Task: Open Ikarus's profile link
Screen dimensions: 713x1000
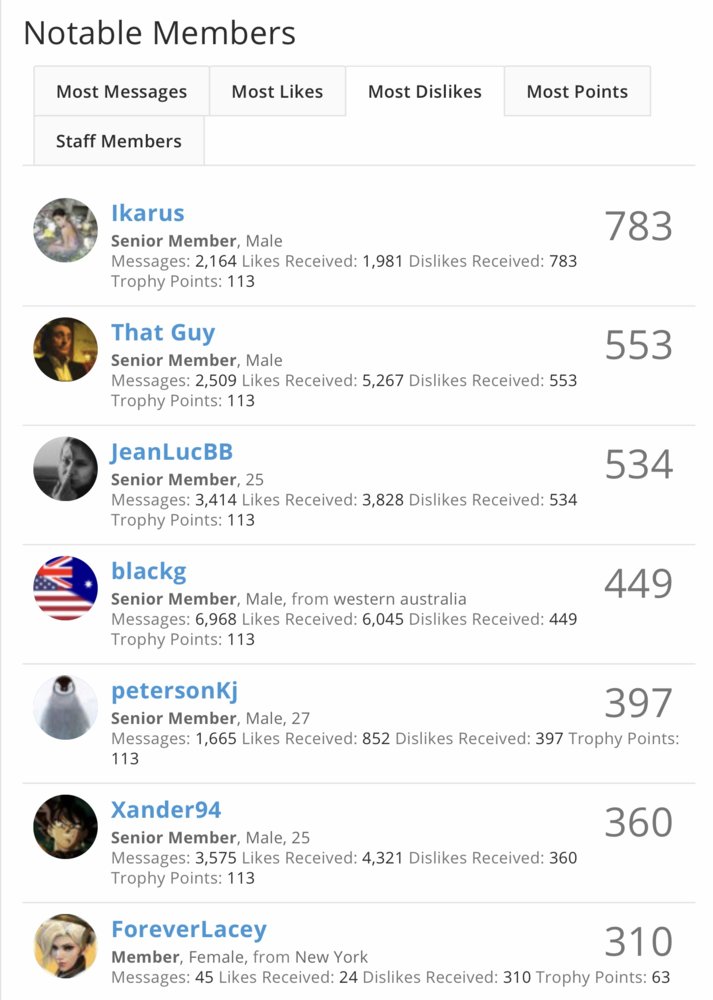Action: [x=147, y=213]
